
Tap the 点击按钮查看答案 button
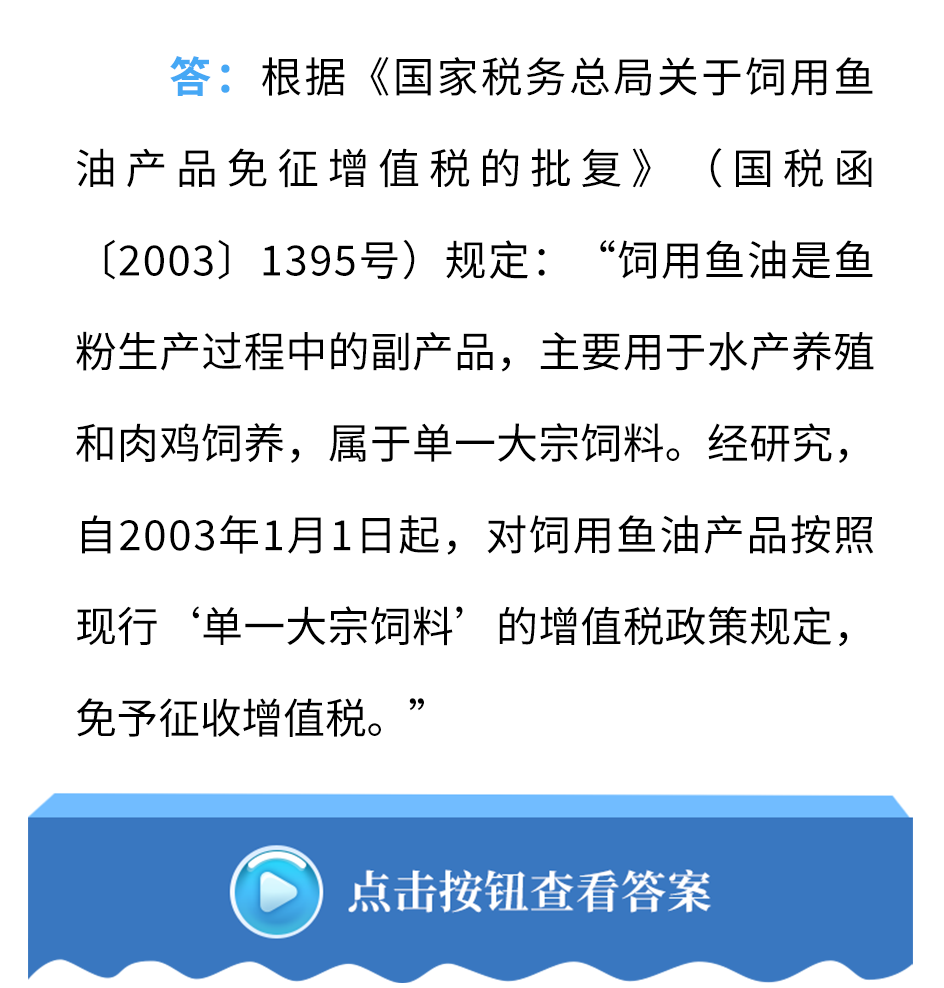470,892
